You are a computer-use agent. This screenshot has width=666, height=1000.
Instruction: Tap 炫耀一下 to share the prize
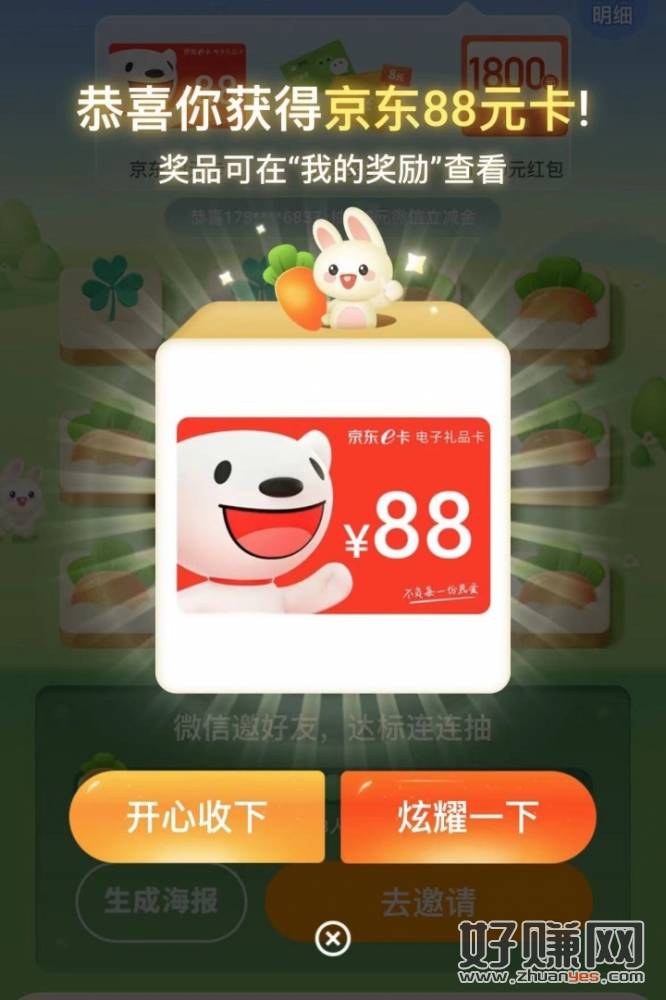467,817
